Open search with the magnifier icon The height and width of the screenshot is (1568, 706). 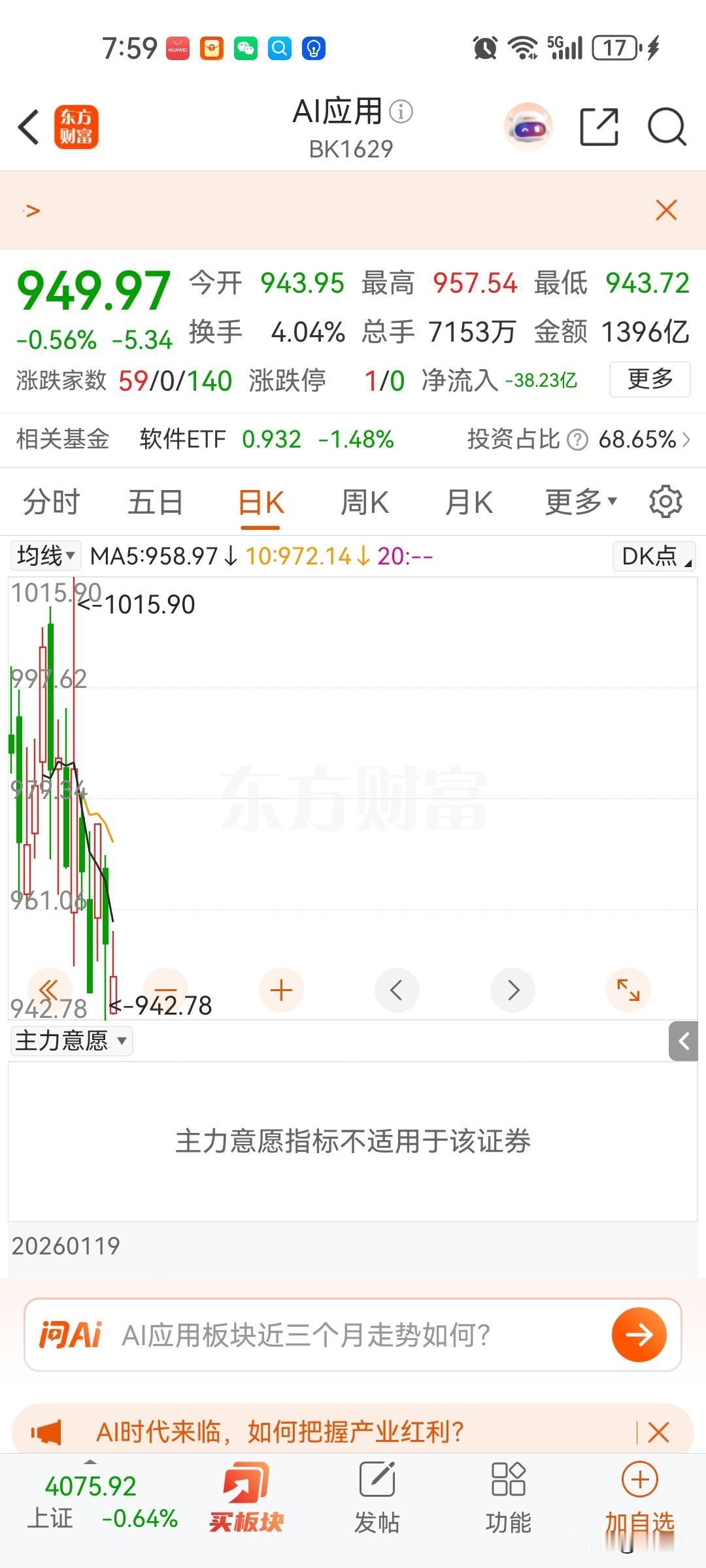pos(665,127)
